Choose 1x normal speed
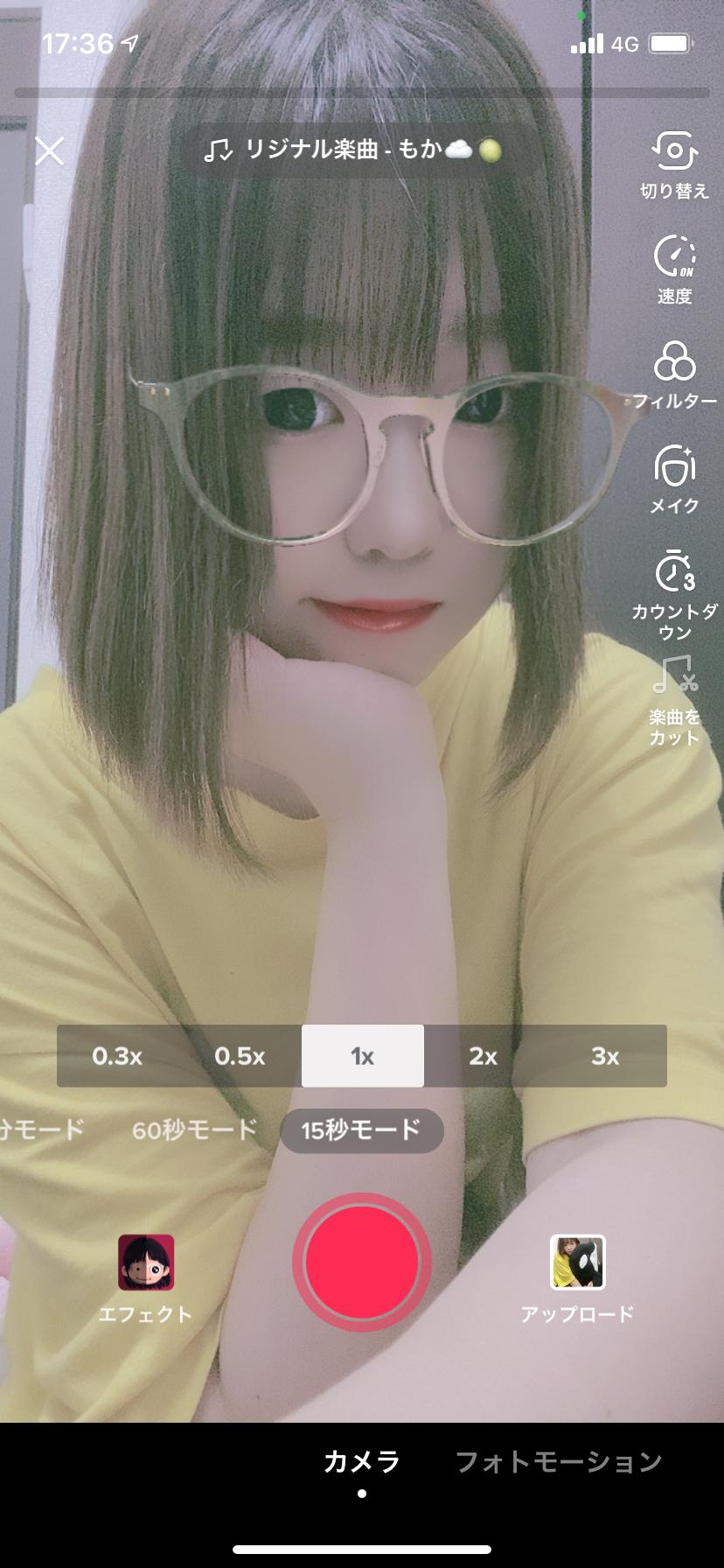This screenshot has height=1568, width=724. [362, 1056]
